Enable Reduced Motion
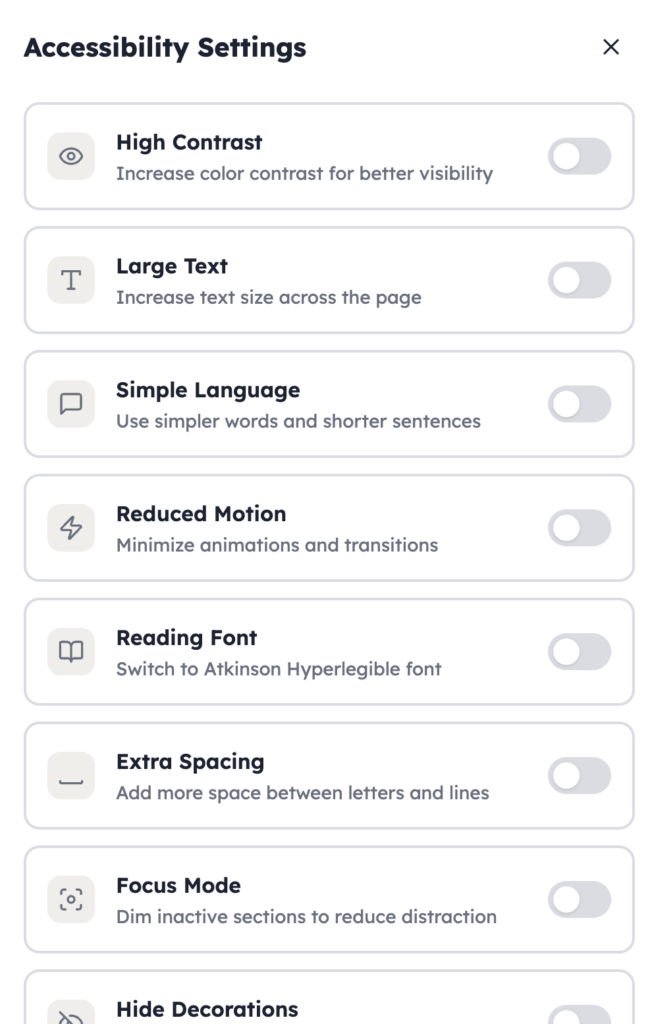Viewport: 652px width, 1024px height. pos(579,528)
